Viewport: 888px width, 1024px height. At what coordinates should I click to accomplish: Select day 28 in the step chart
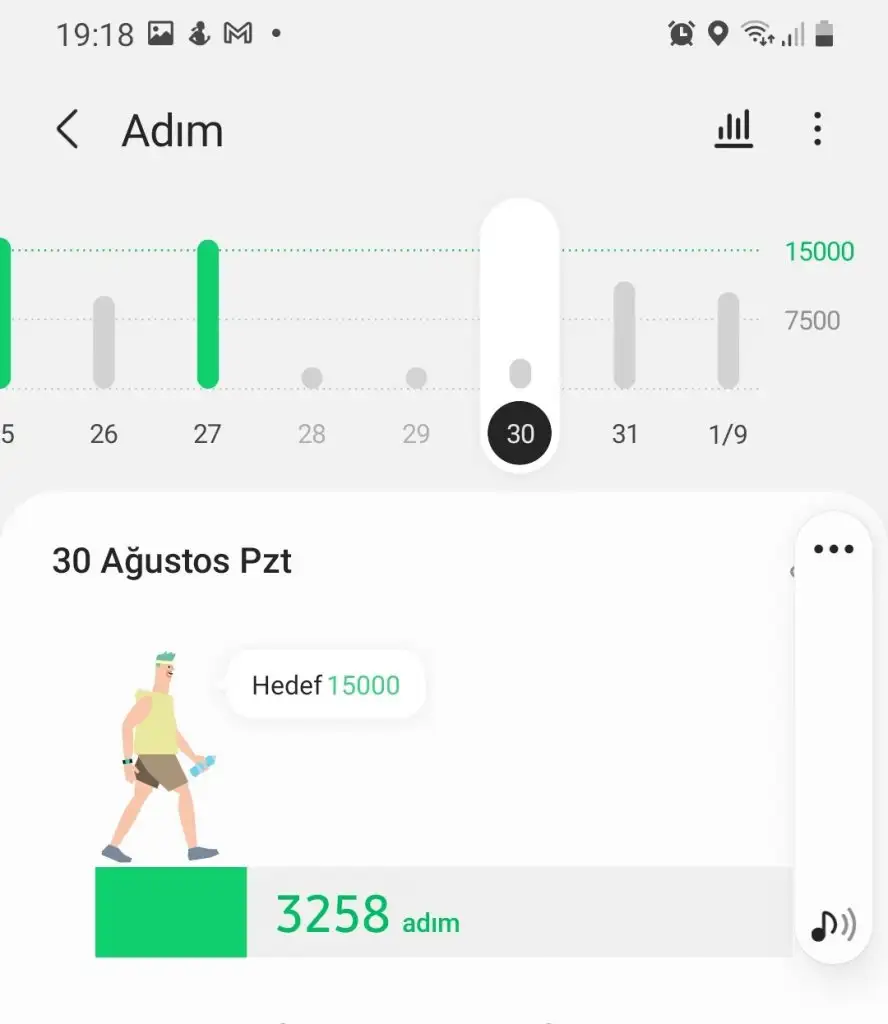tap(312, 433)
